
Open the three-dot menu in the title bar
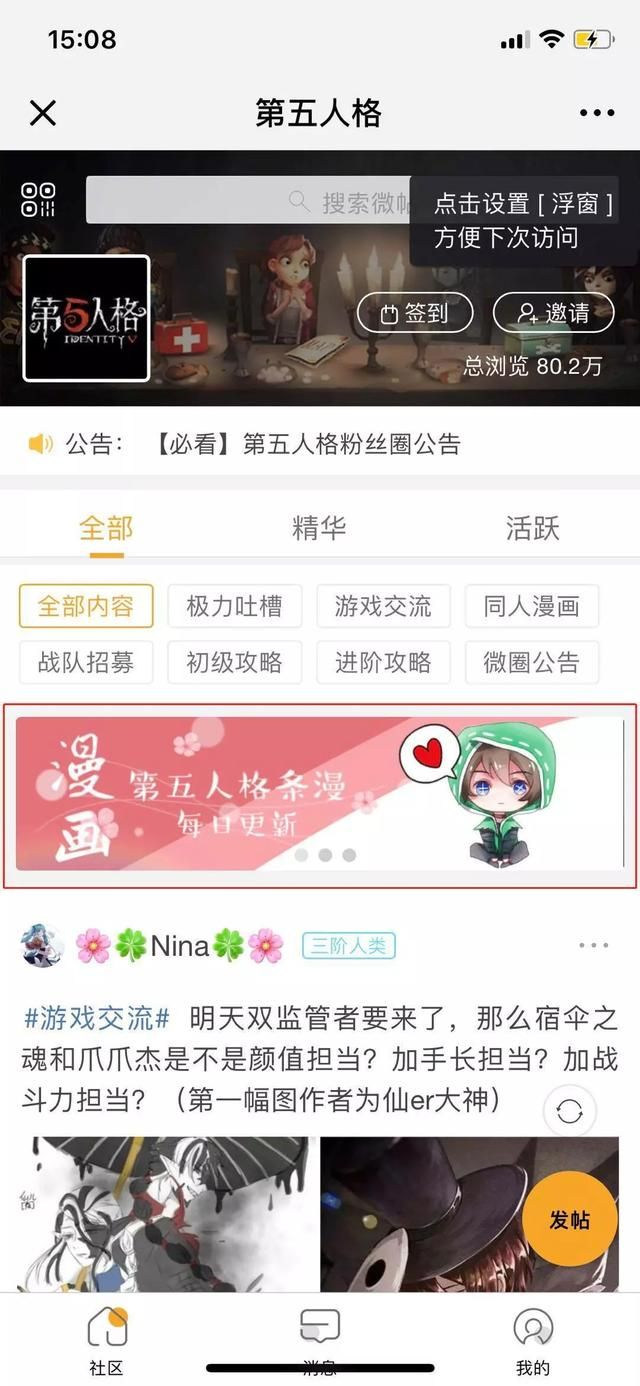(597, 113)
